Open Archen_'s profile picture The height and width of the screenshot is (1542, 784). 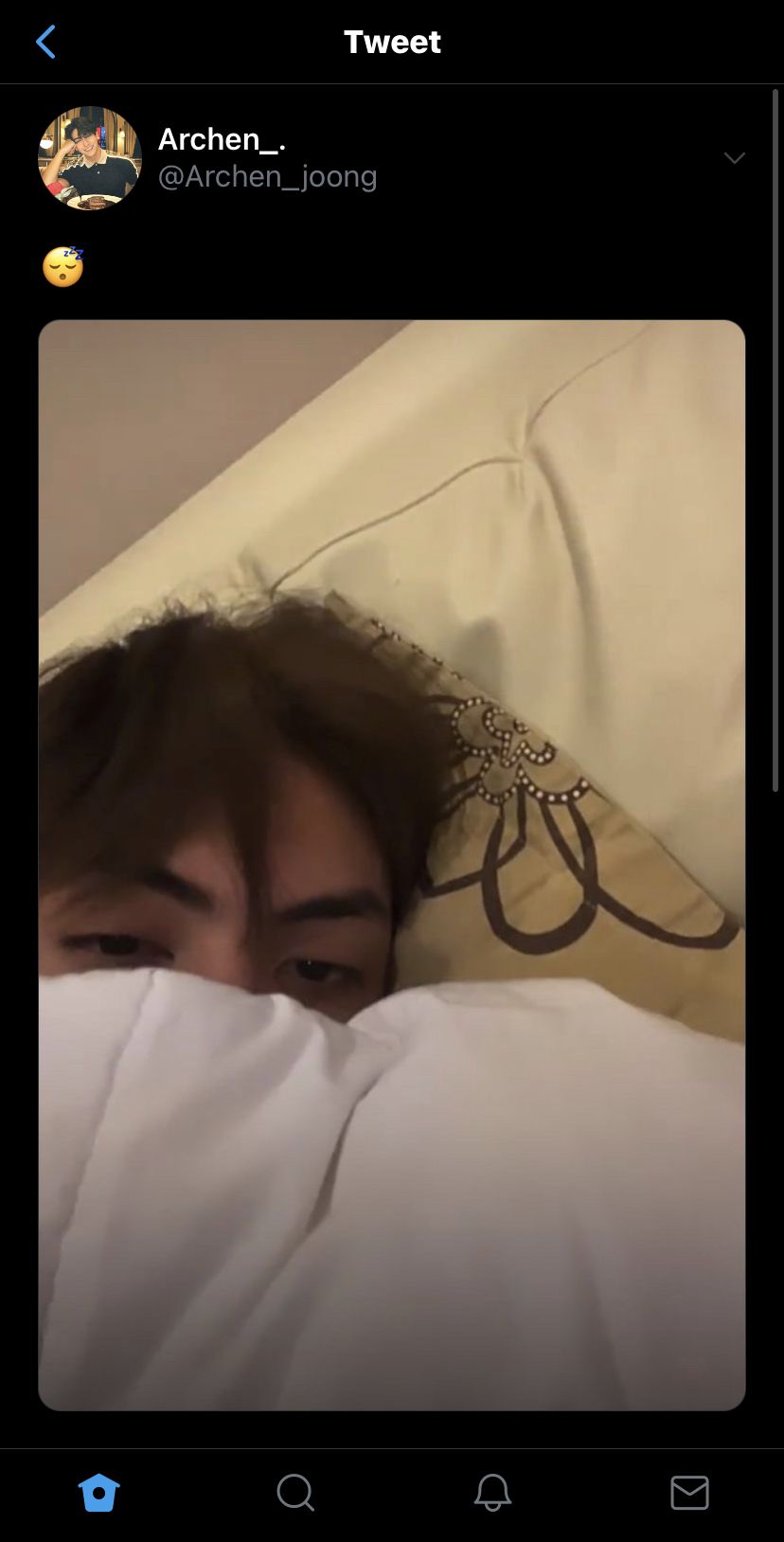(x=90, y=158)
